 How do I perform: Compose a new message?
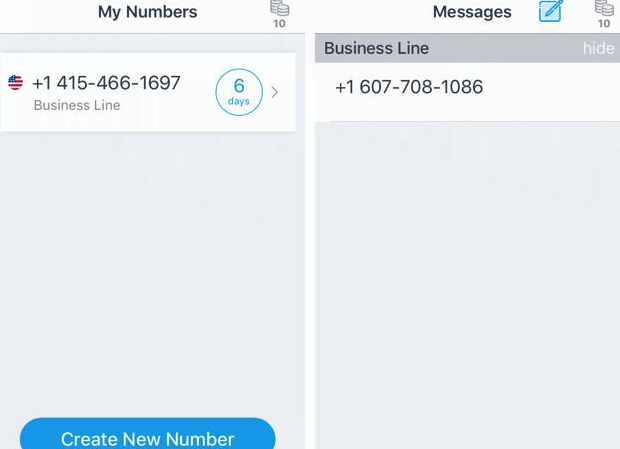point(551,12)
